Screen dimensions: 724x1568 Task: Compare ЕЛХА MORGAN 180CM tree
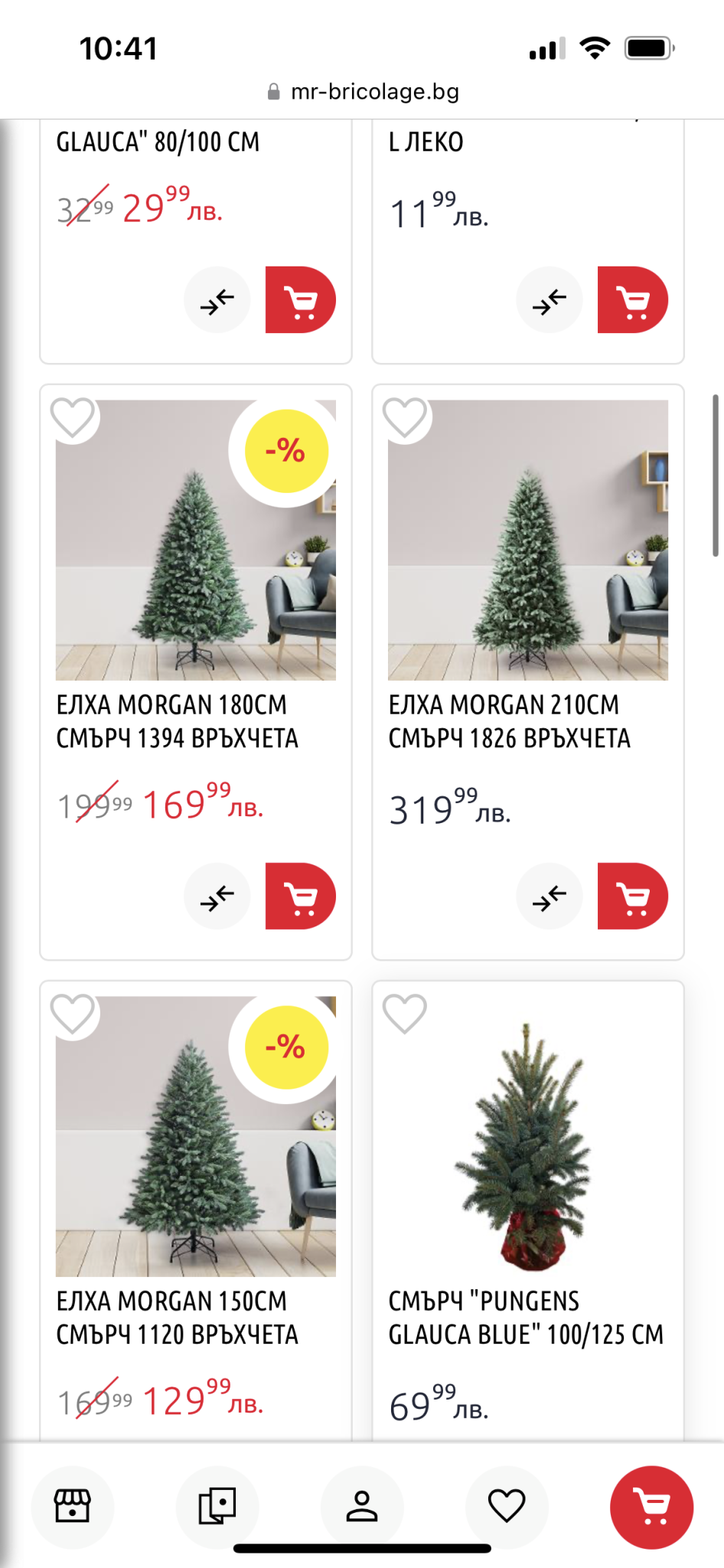tap(217, 896)
